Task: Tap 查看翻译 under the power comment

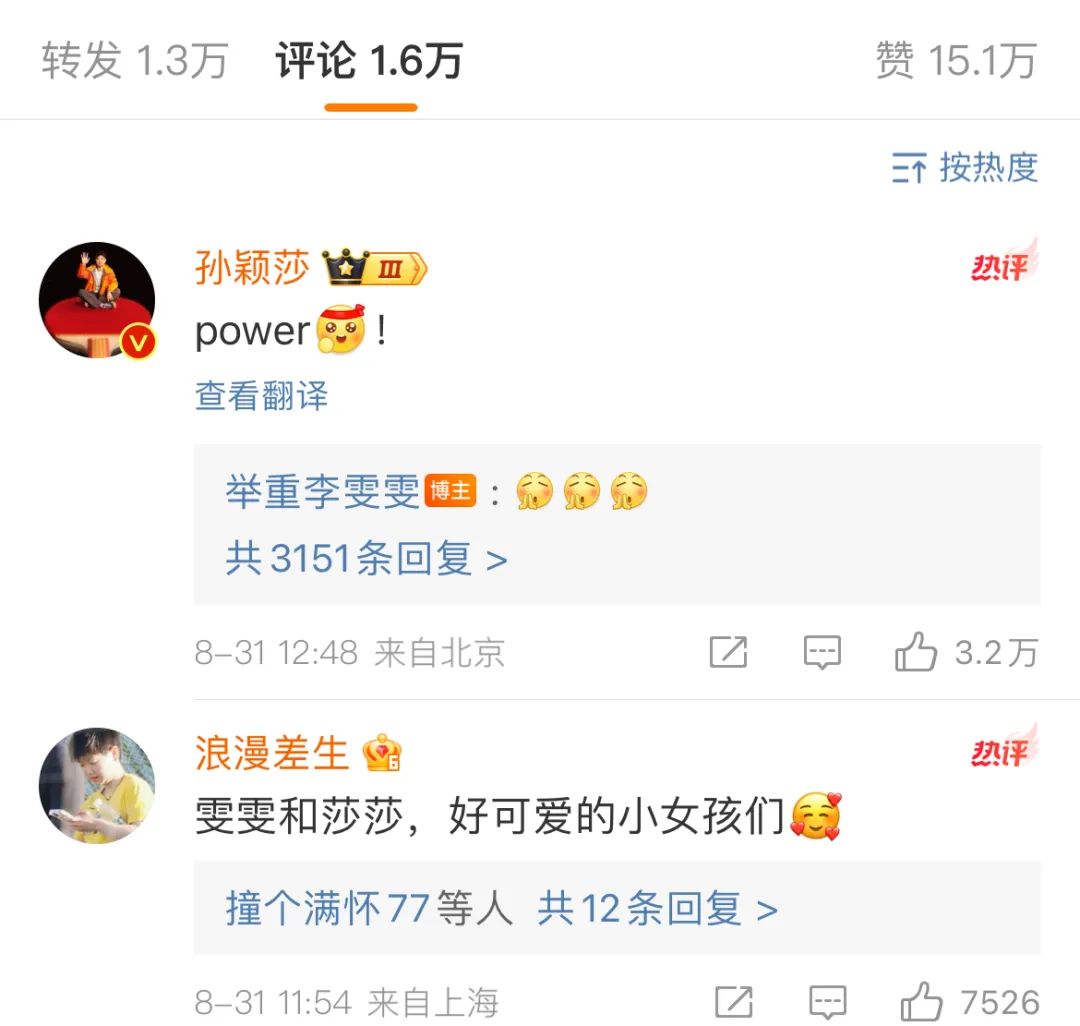Action: point(261,396)
